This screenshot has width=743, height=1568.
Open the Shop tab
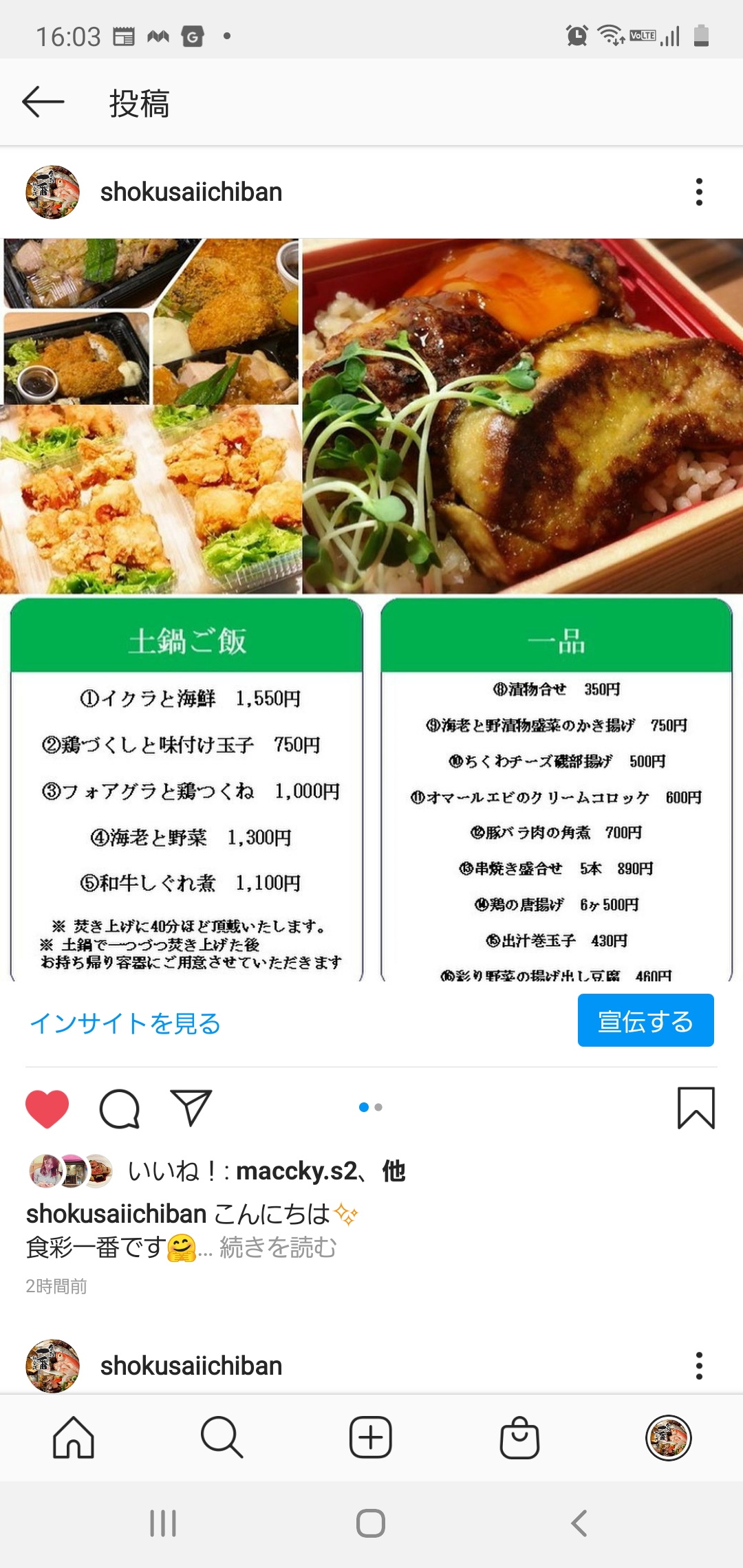(519, 1437)
